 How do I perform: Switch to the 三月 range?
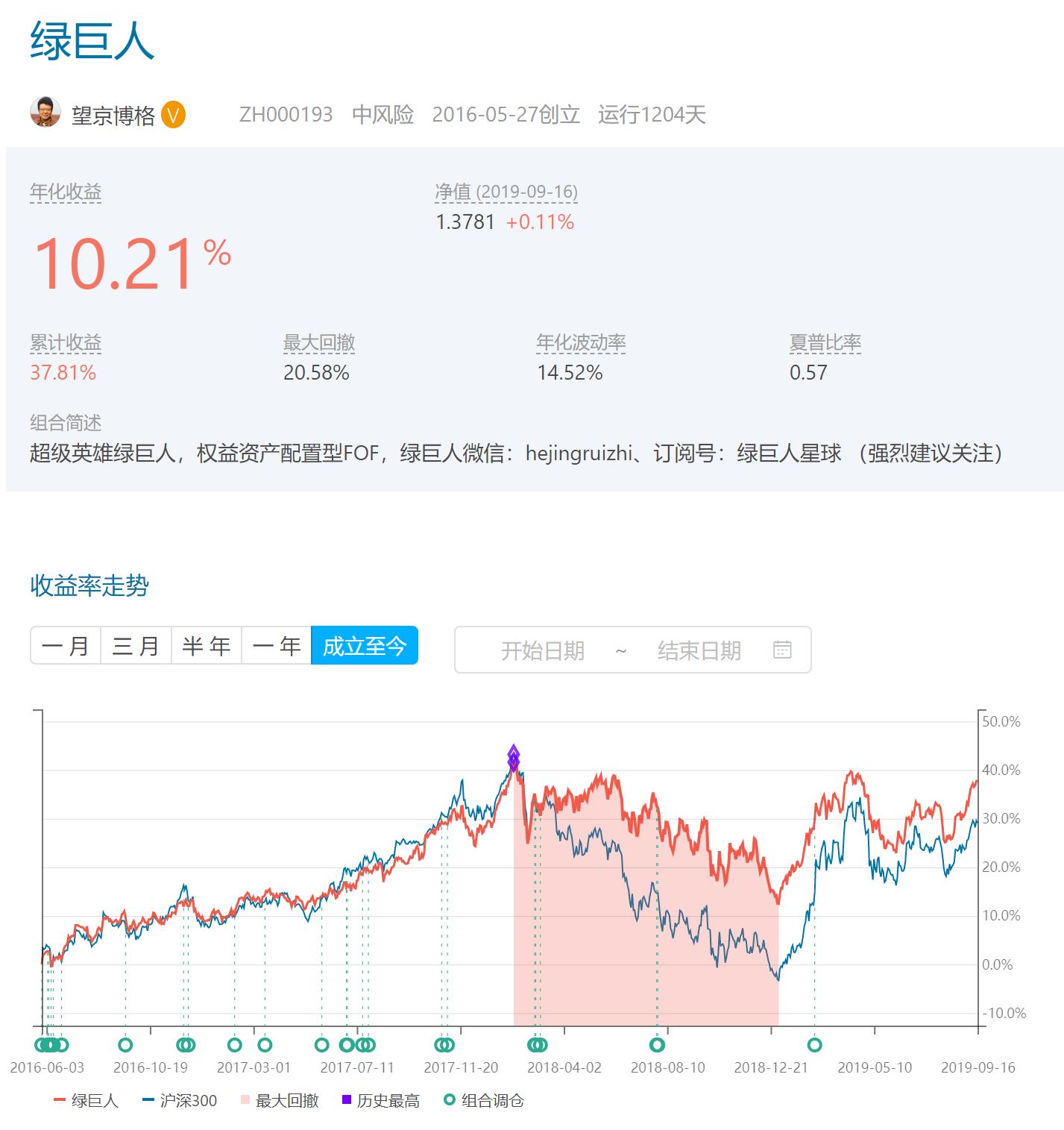pyautogui.click(x=136, y=645)
